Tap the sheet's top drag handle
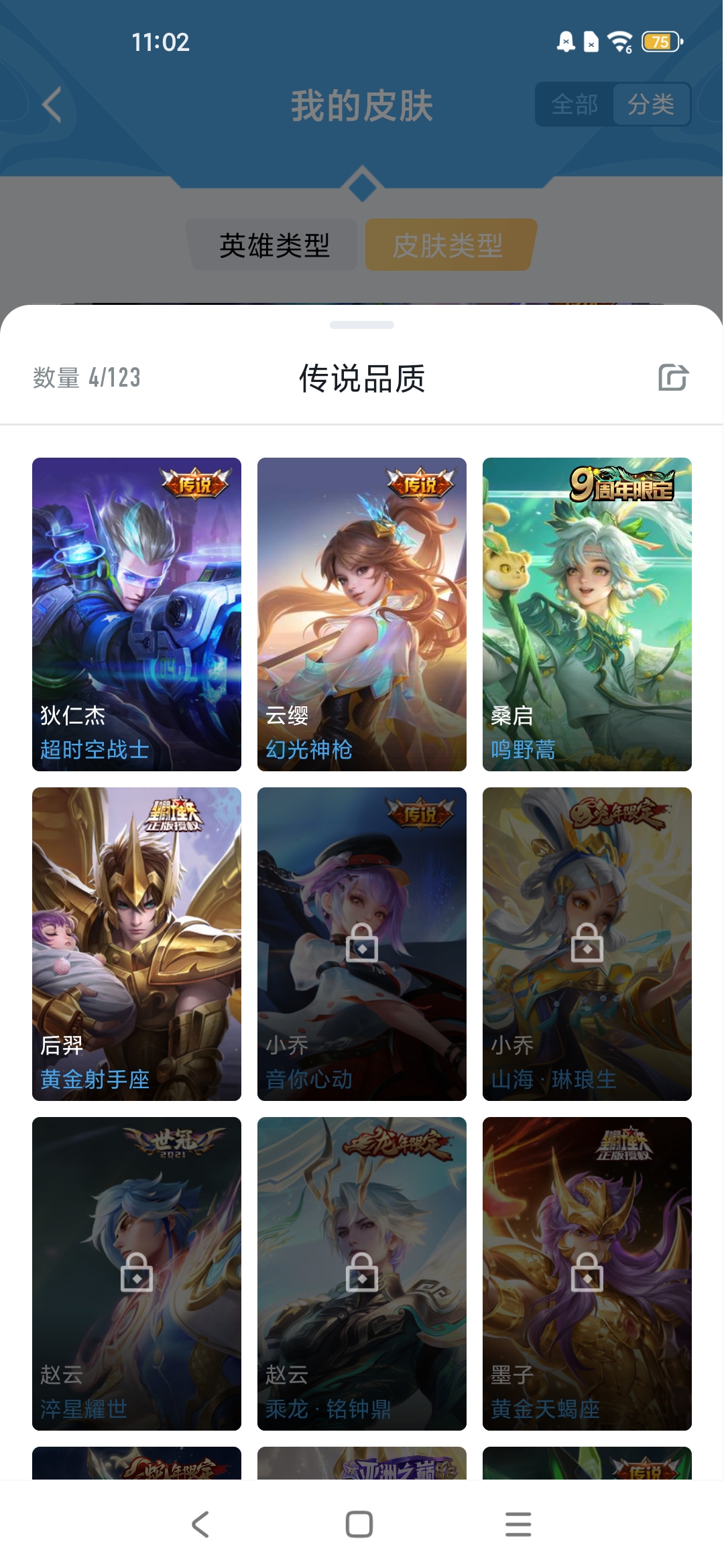Screen dimensions: 724x1568 (362, 325)
